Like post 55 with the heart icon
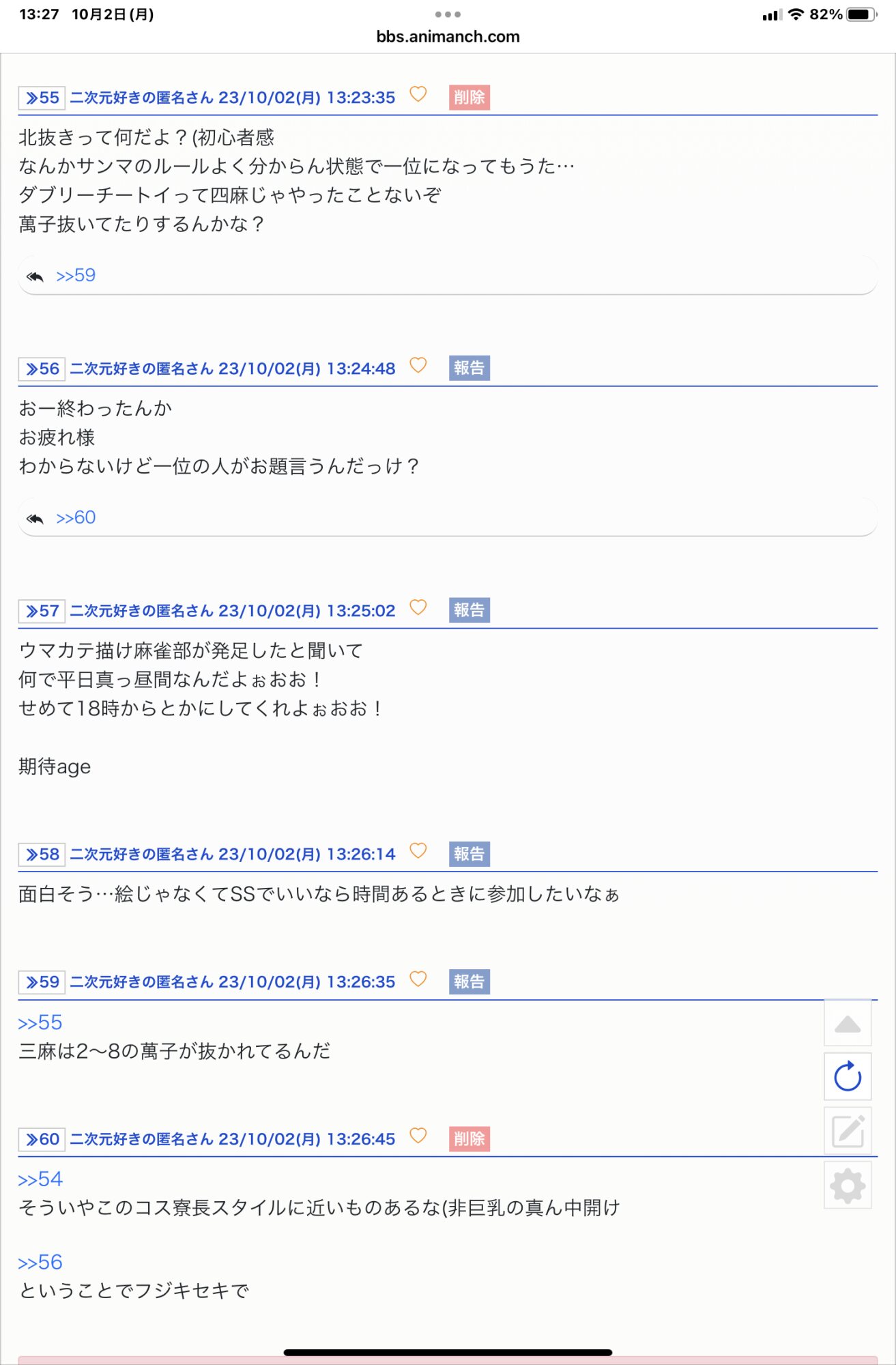This screenshot has width=896, height=1365. (418, 94)
